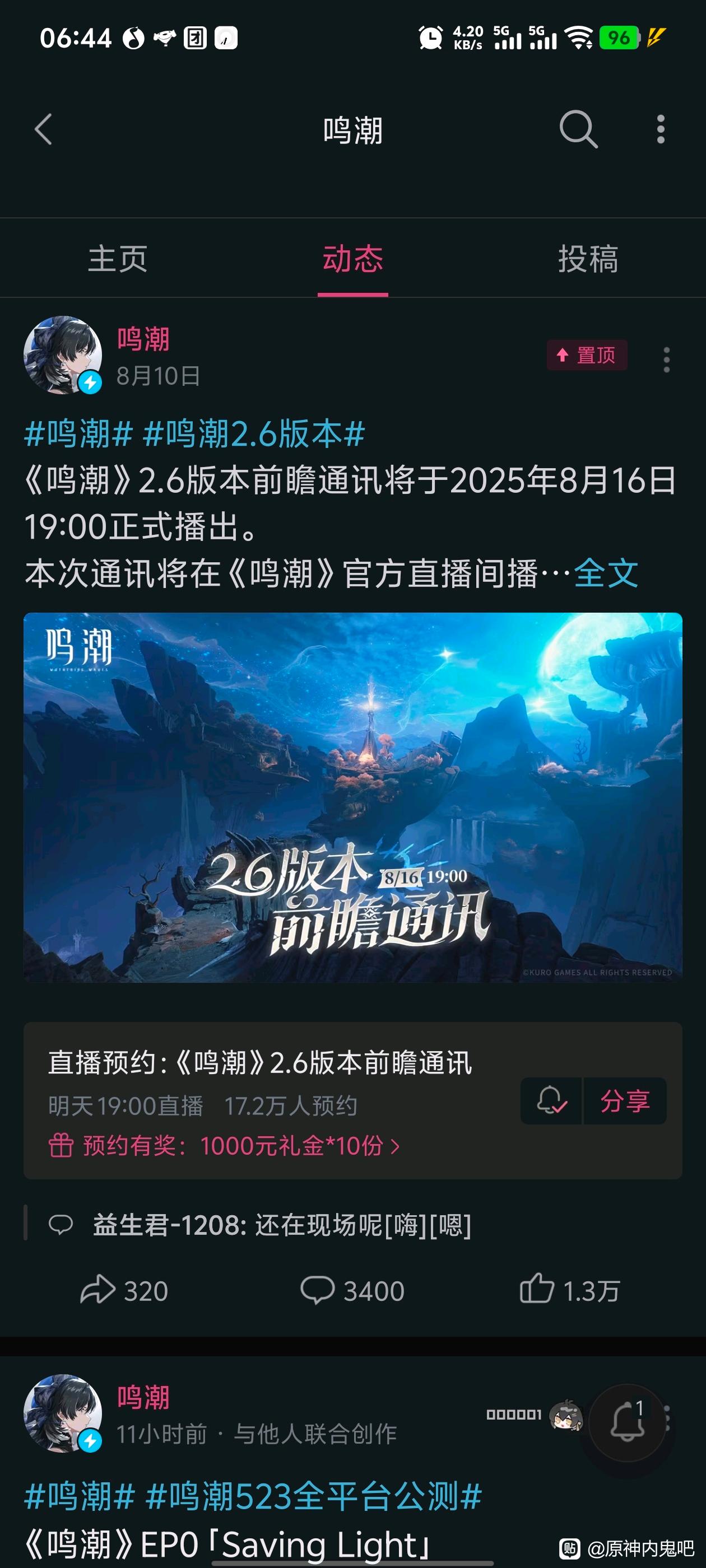Open 益生君-1208's featured comment
This screenshot has width=706, height=1568.
(x=280, y=1224)
